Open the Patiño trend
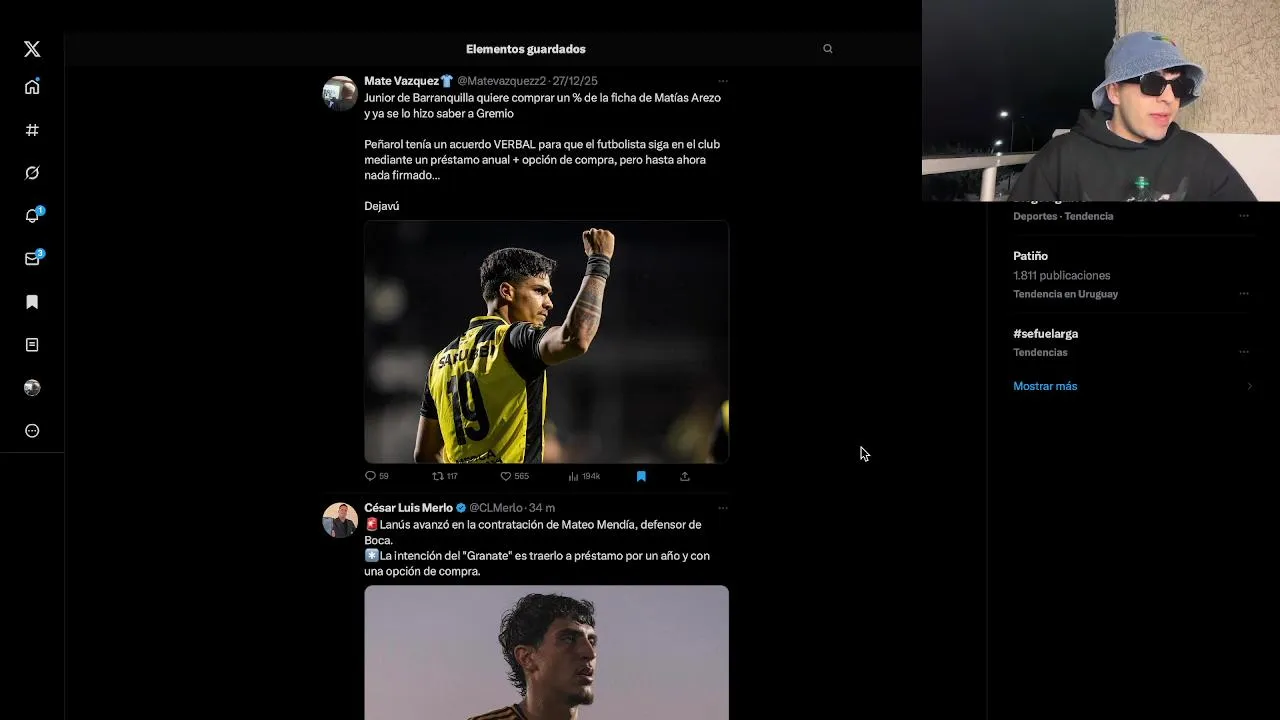The height and width of the screenshot is (720, 1280). point(1030,256)
